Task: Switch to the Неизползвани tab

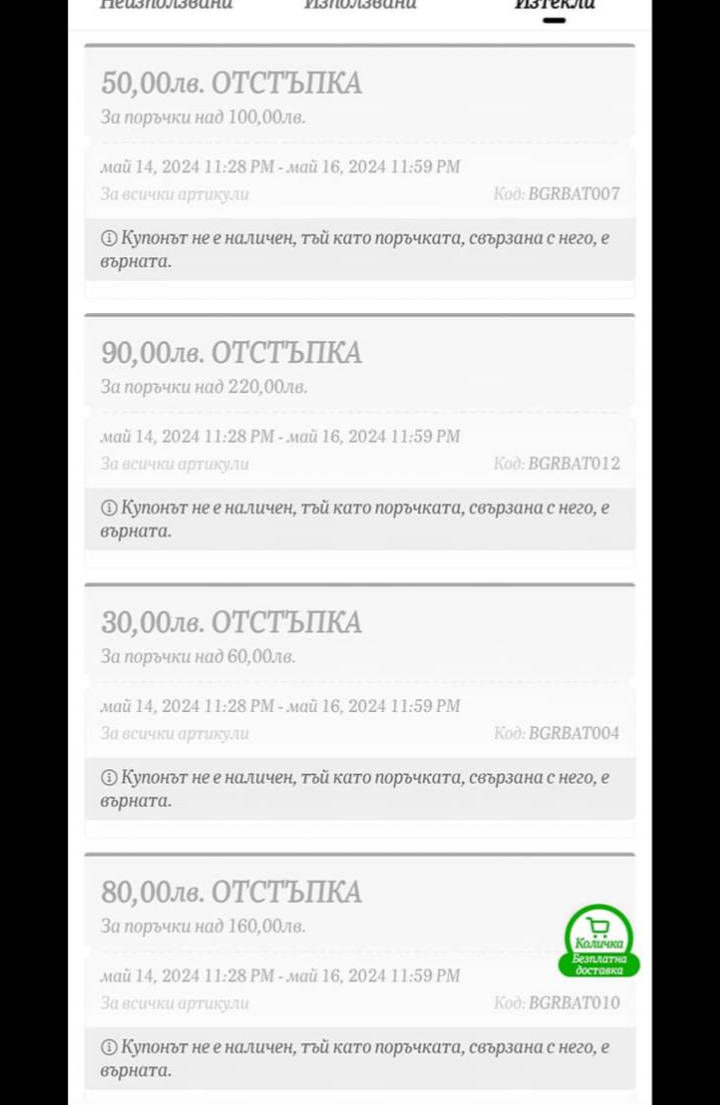Action: pyautogui.click(x=166, y=5)
